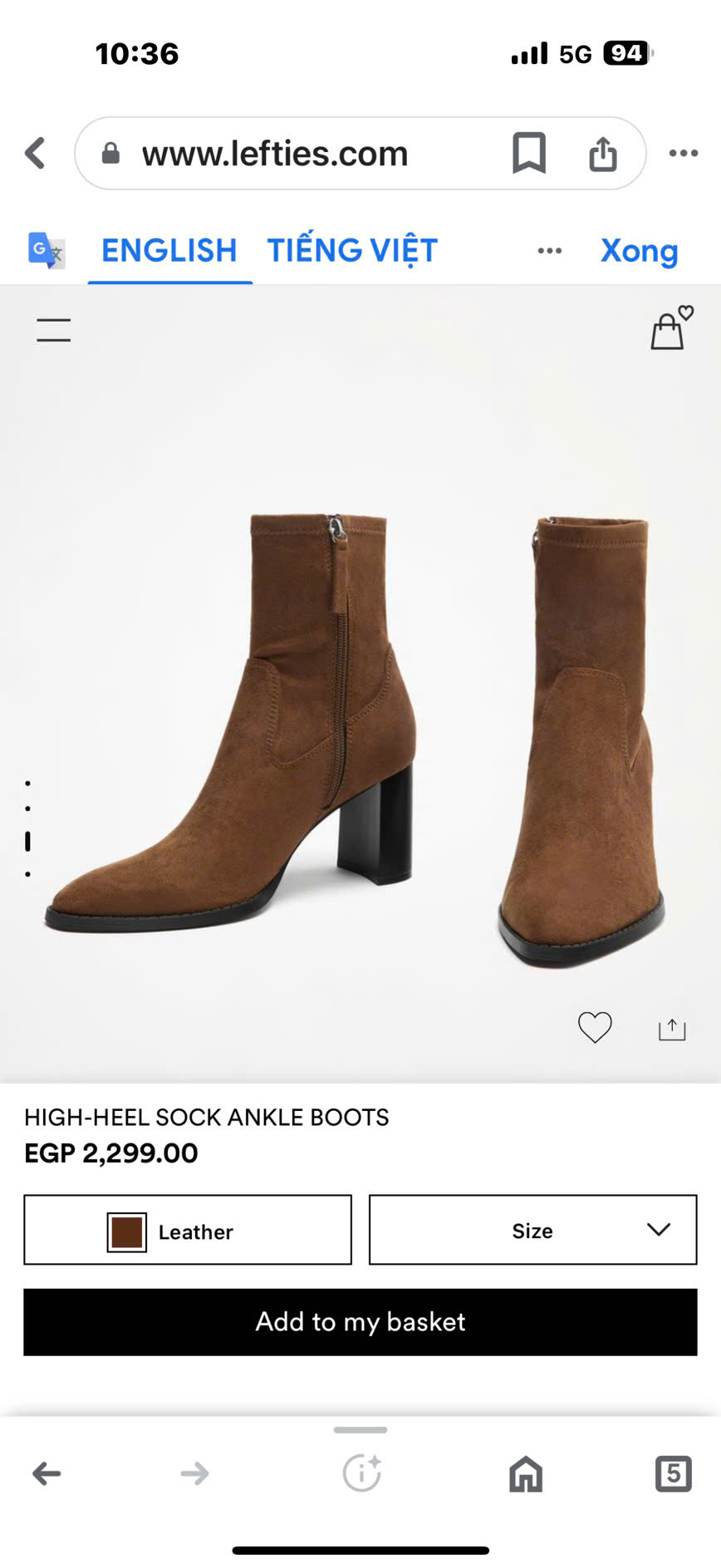Expand the Size dropdown
This screenshot has width=721, height=1568.
[532, 1230]
